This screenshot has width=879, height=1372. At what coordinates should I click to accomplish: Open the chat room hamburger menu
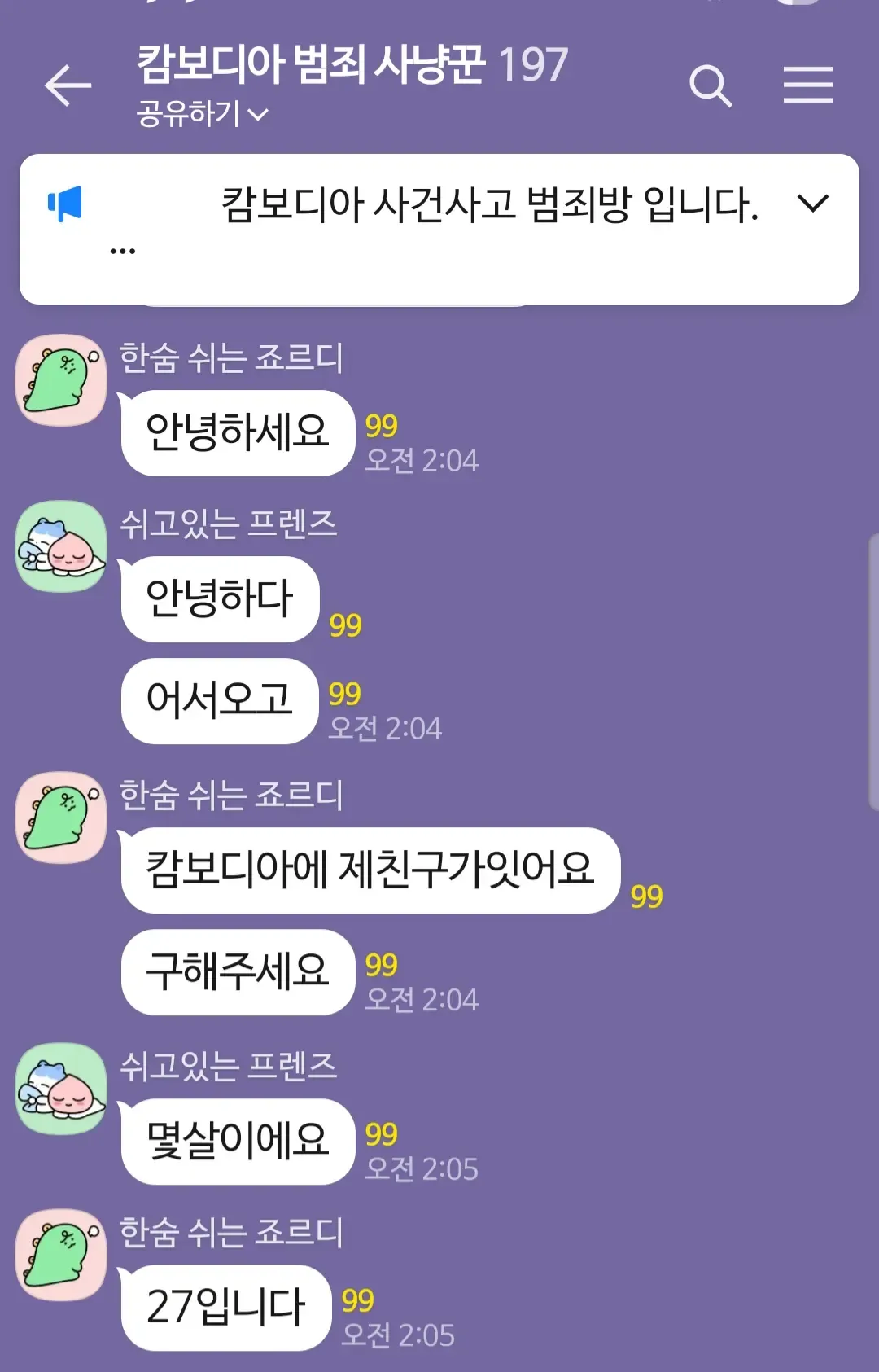807,85
